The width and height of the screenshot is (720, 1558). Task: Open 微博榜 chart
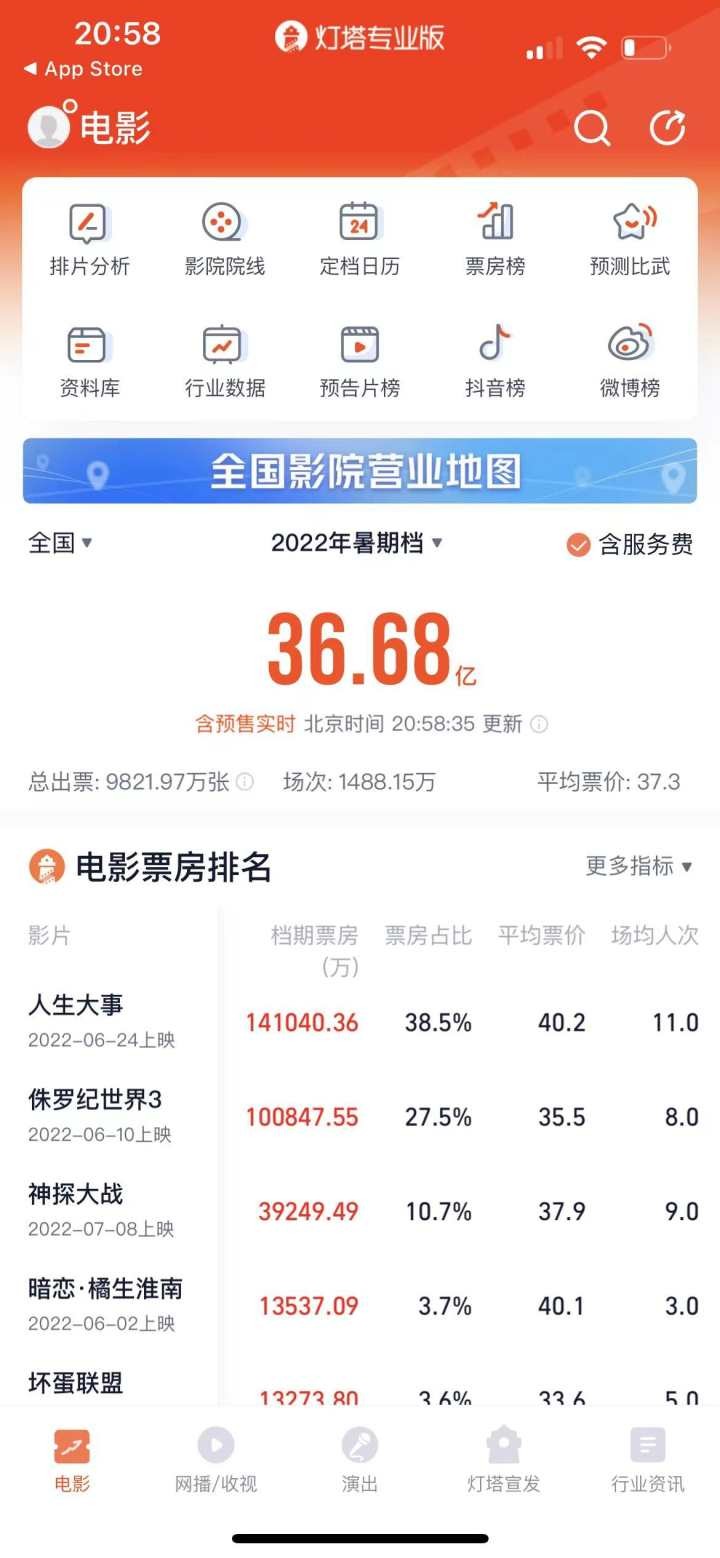click(630, 361)
